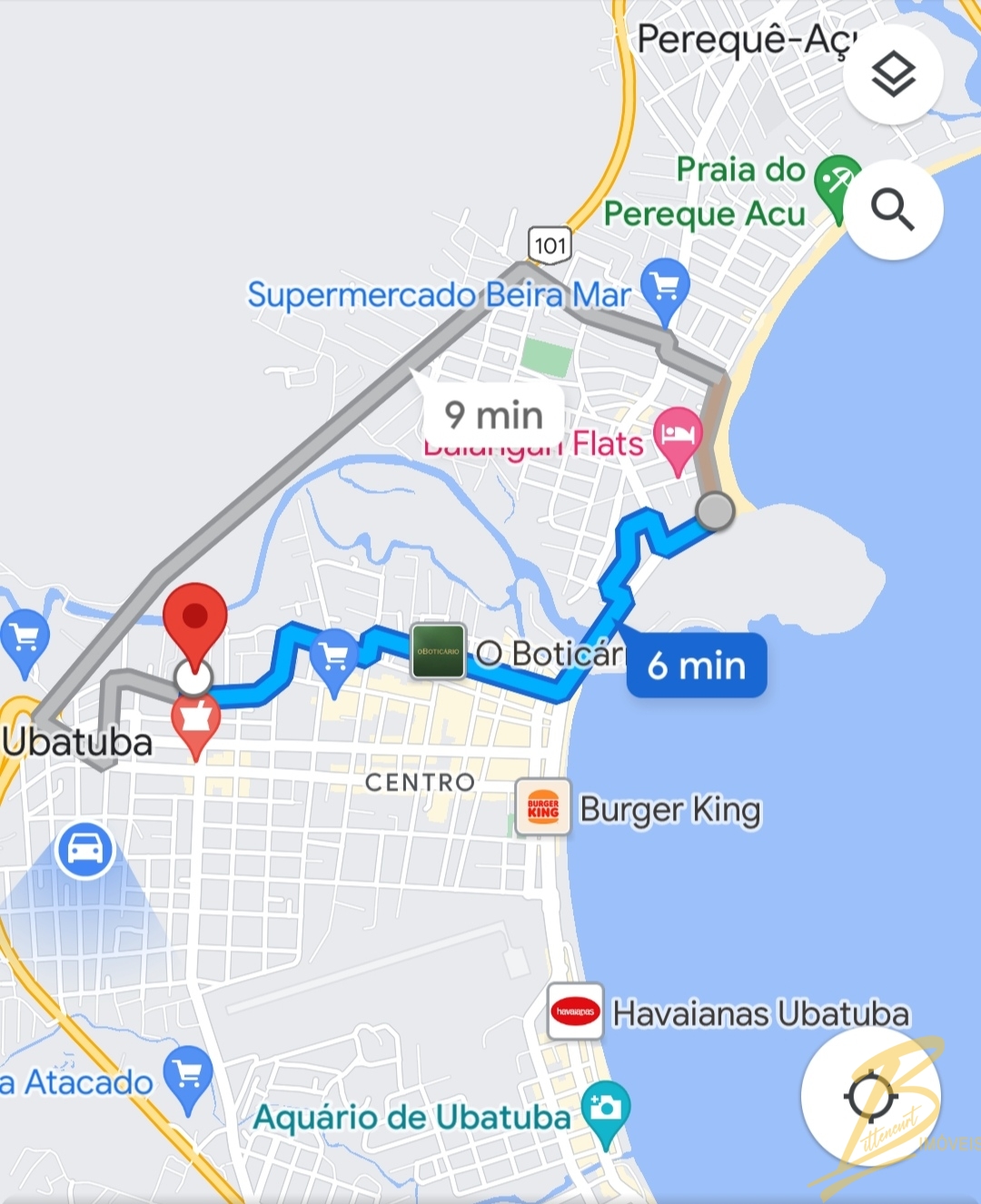Open Aquário de Ubatuba marker

606,1110
